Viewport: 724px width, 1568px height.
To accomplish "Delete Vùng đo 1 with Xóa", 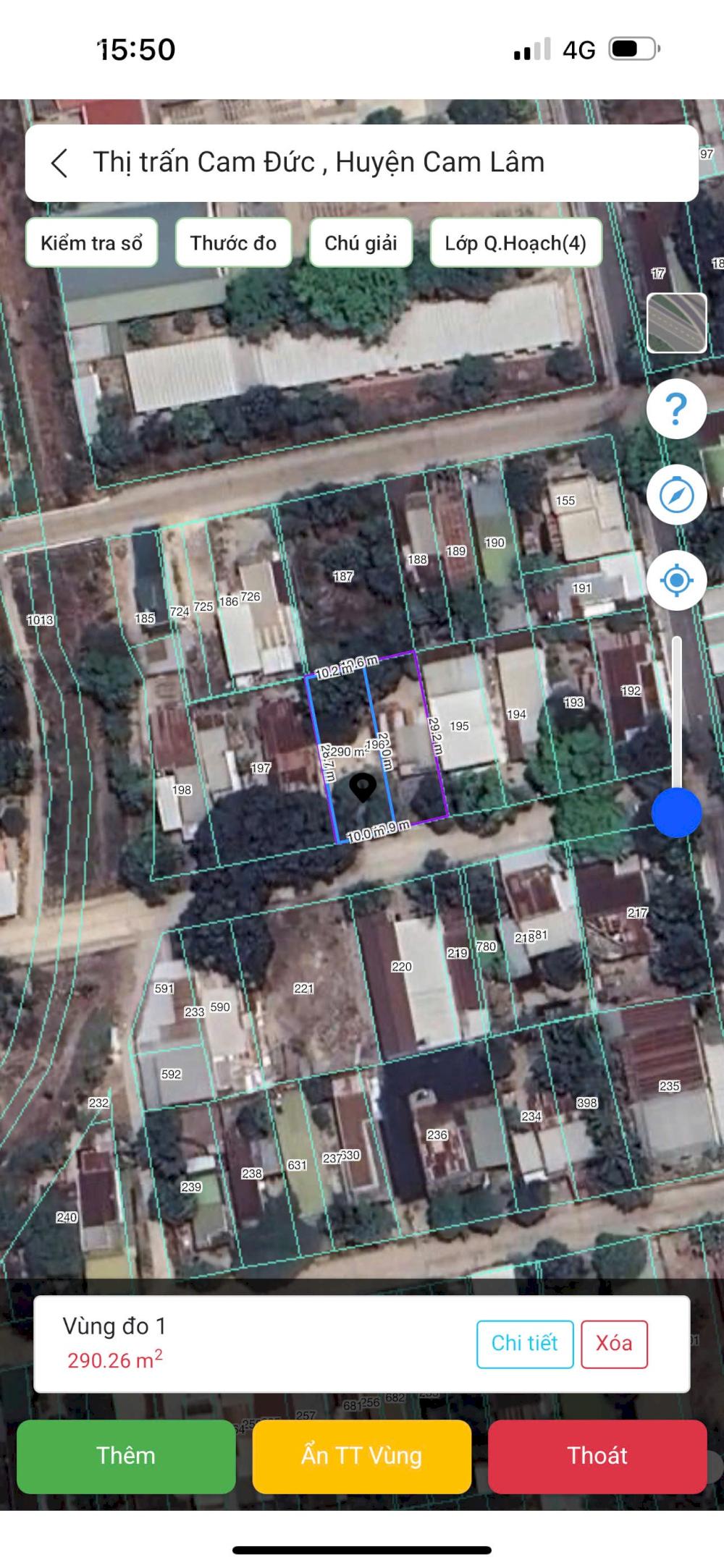I will [x=614, y=1344].
